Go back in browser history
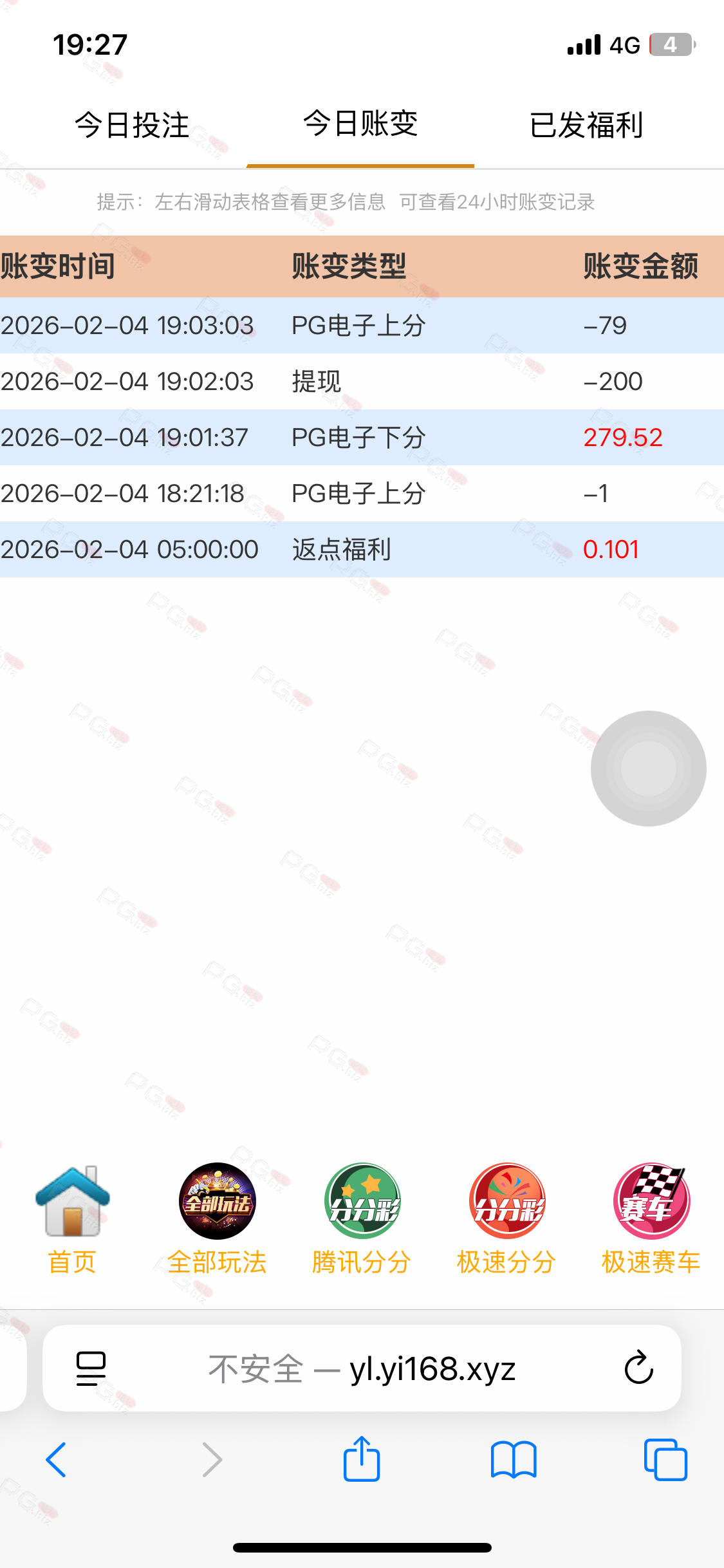The image size is (724, 1568). click(x=56, y=1459)
